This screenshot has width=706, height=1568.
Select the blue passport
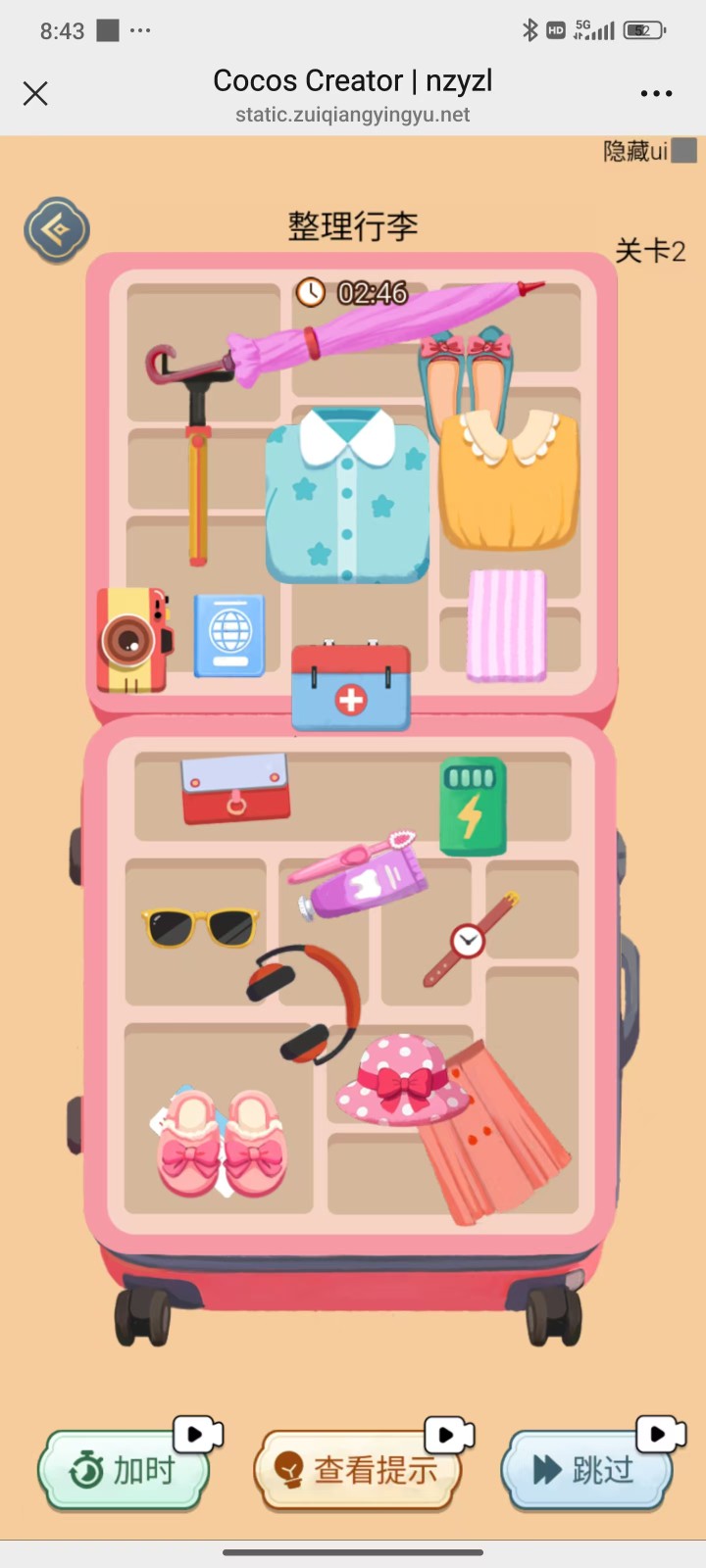(229, 635)
